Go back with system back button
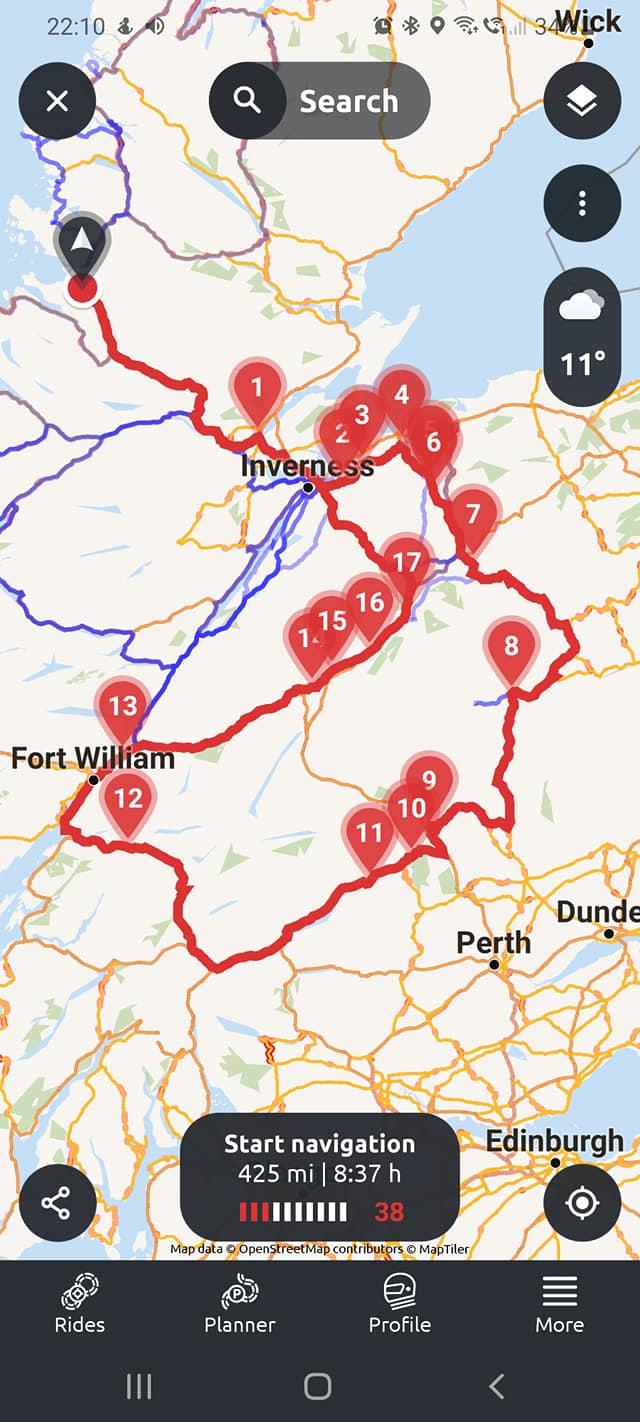 coord(497,1386)
